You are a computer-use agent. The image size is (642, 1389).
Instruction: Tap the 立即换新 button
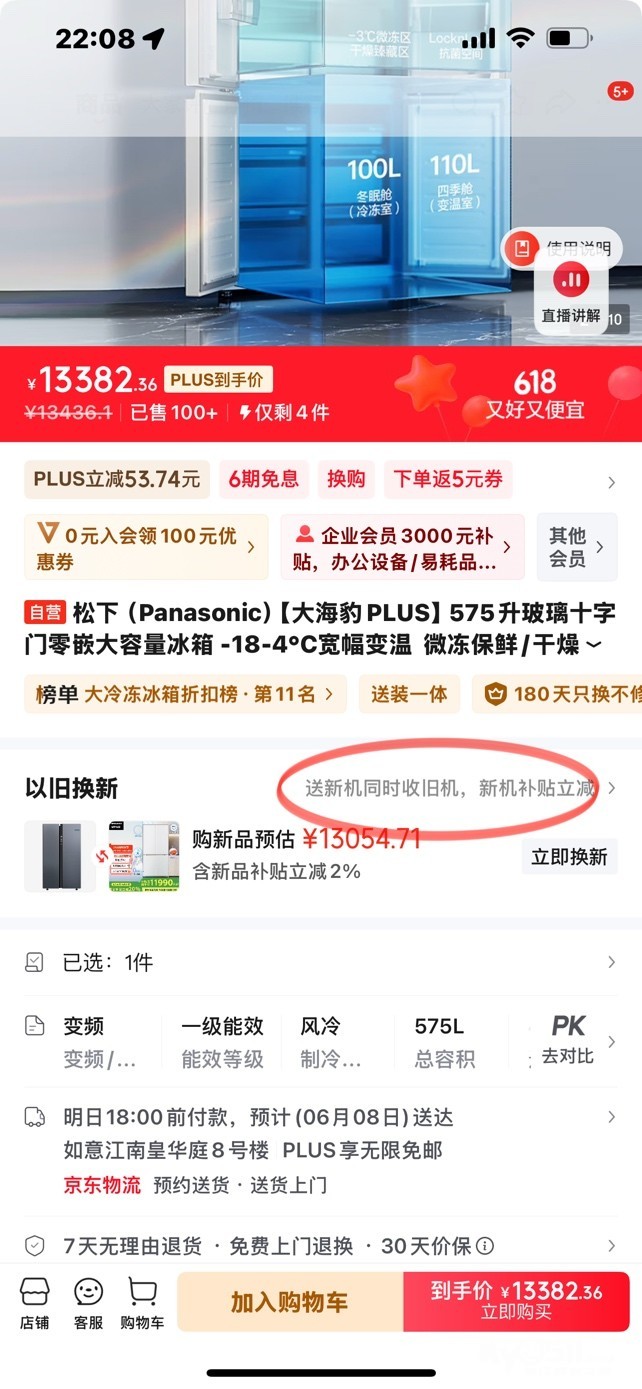[x=568, y=857]
